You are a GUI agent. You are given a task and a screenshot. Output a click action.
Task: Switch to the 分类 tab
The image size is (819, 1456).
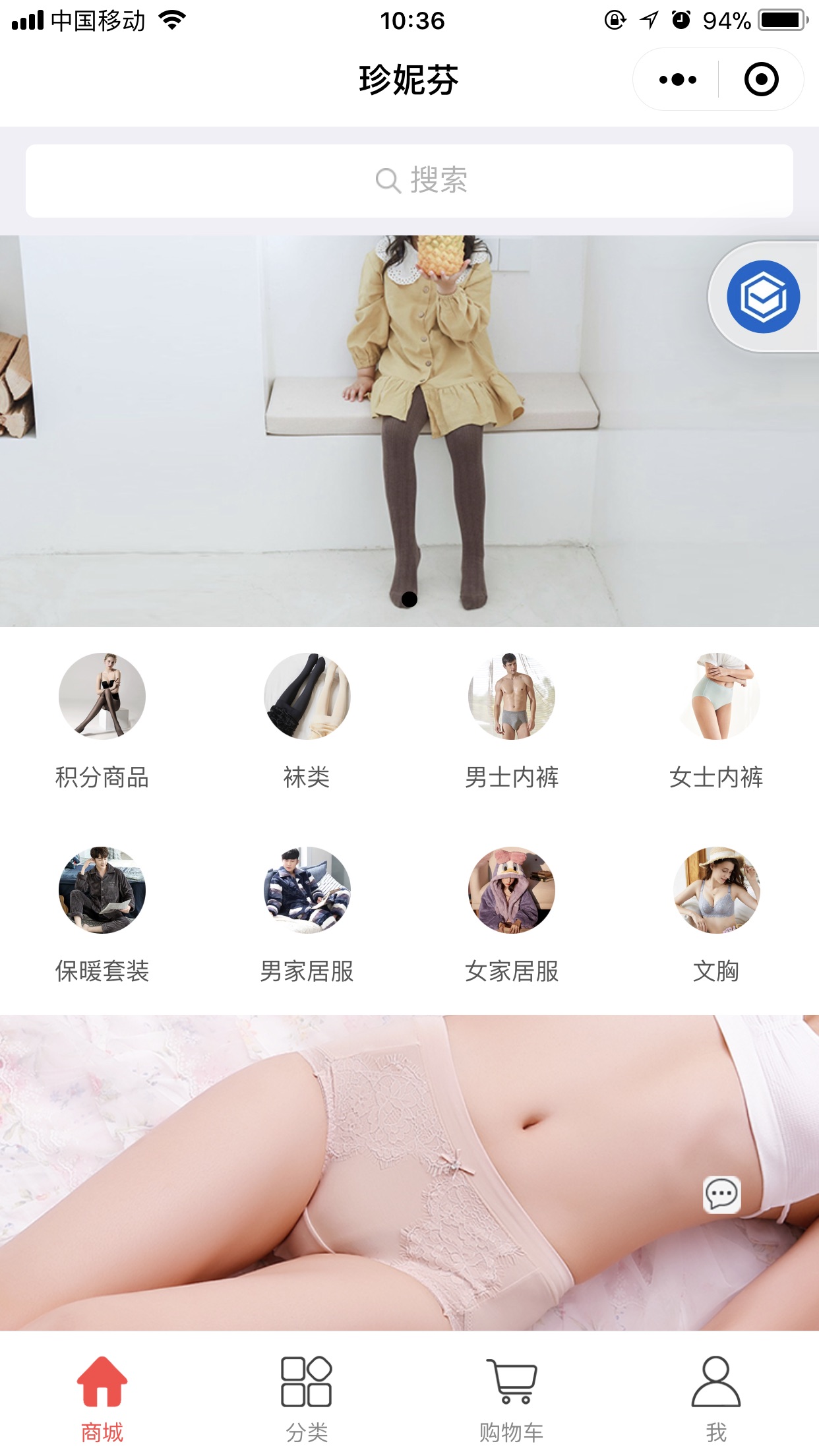point(307,1398)
